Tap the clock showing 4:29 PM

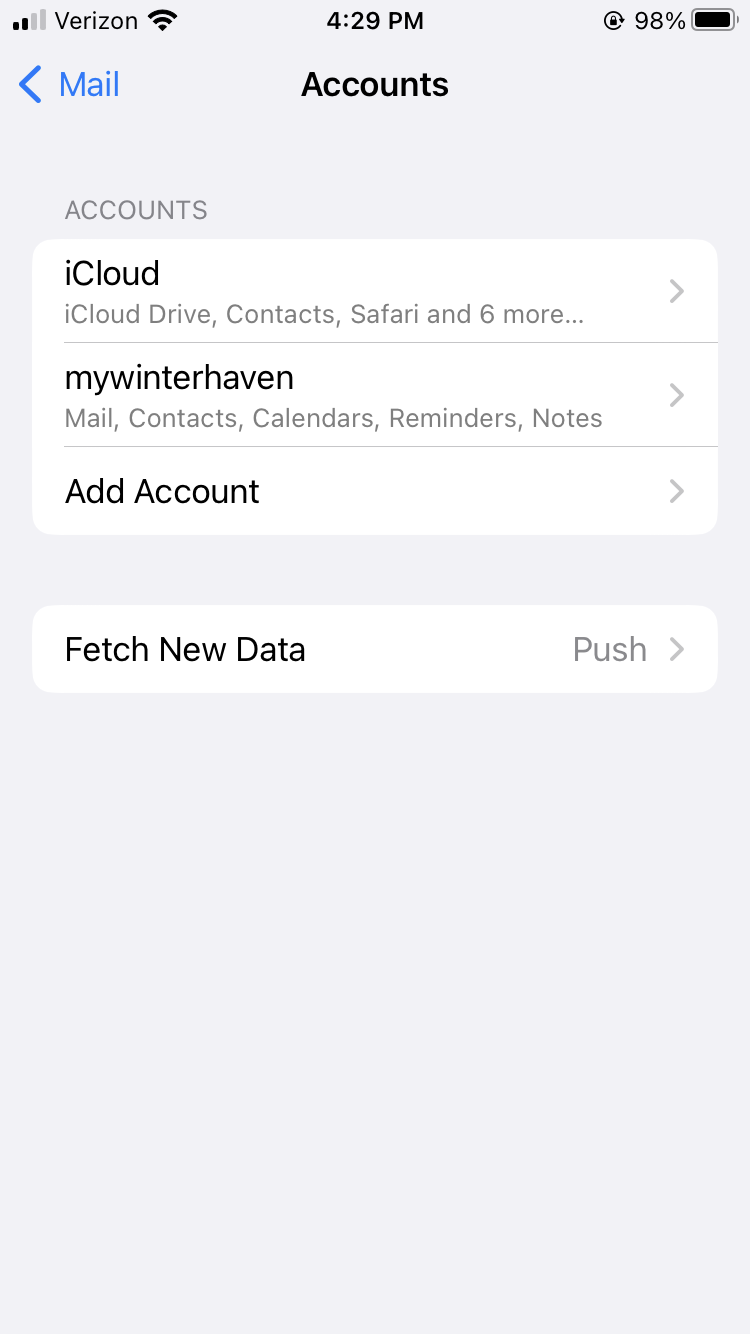375,20
